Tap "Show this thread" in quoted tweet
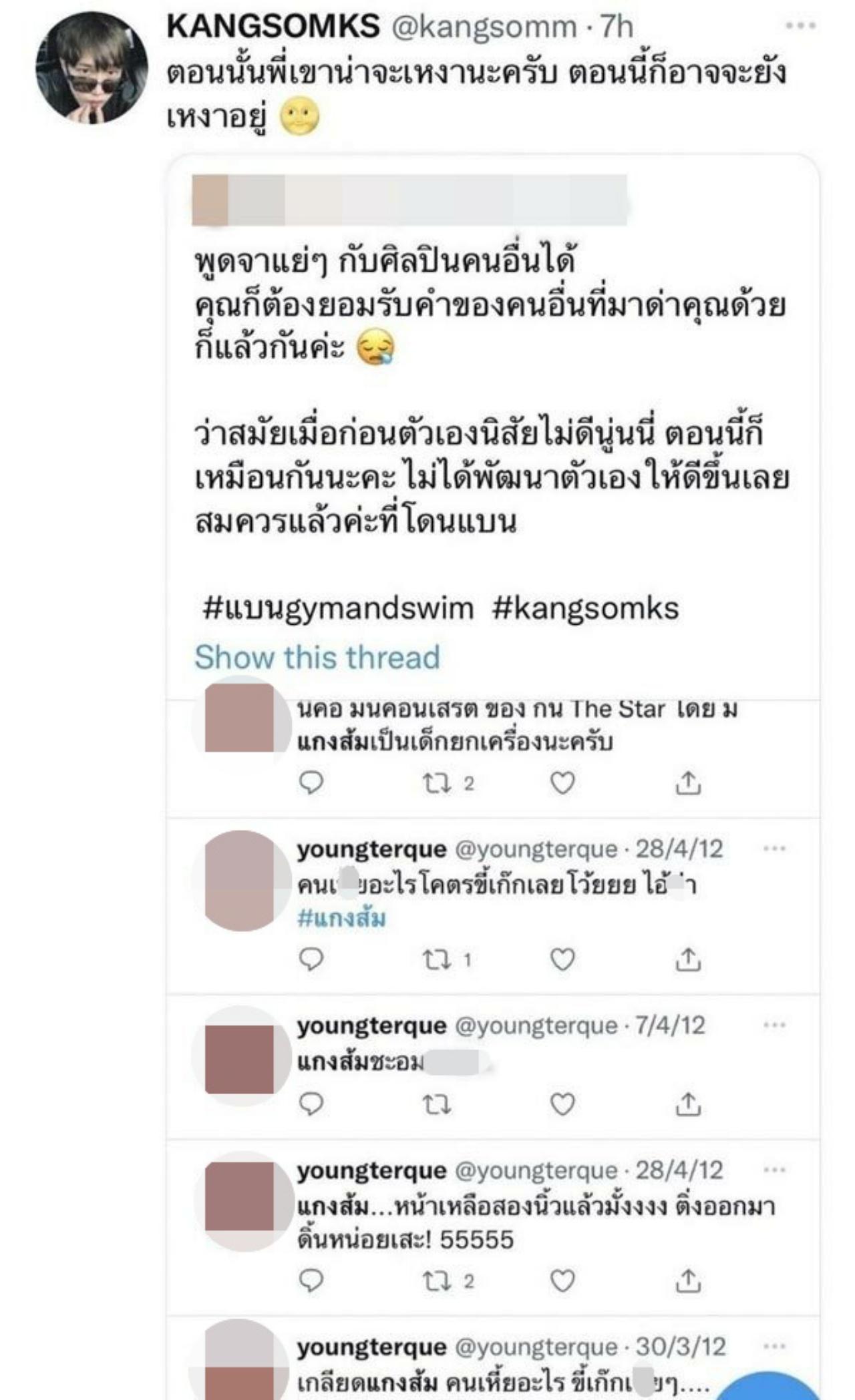Screen dimensions: 855x1400 coord(317,658)
